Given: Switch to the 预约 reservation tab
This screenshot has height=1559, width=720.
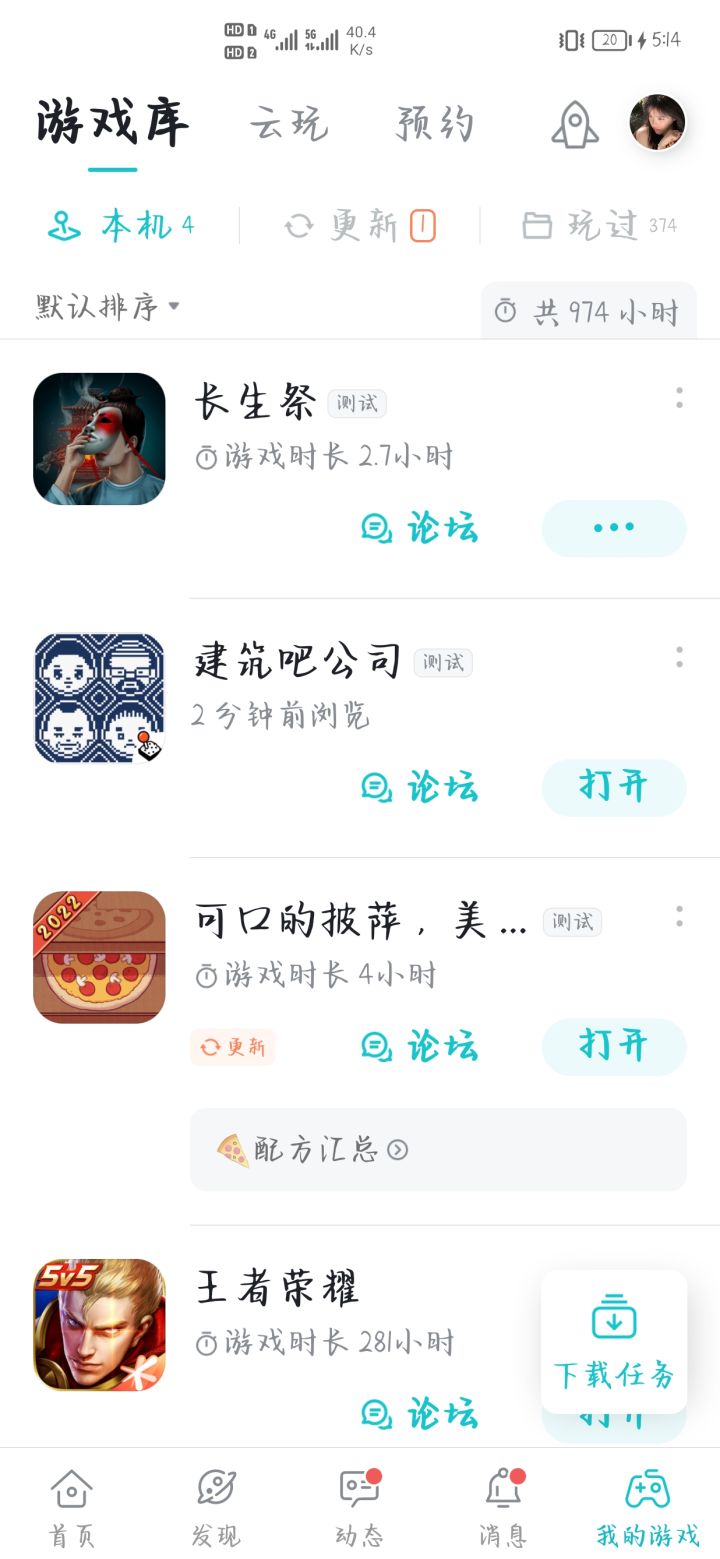Looking at the screenshot, I should (432, 125).
